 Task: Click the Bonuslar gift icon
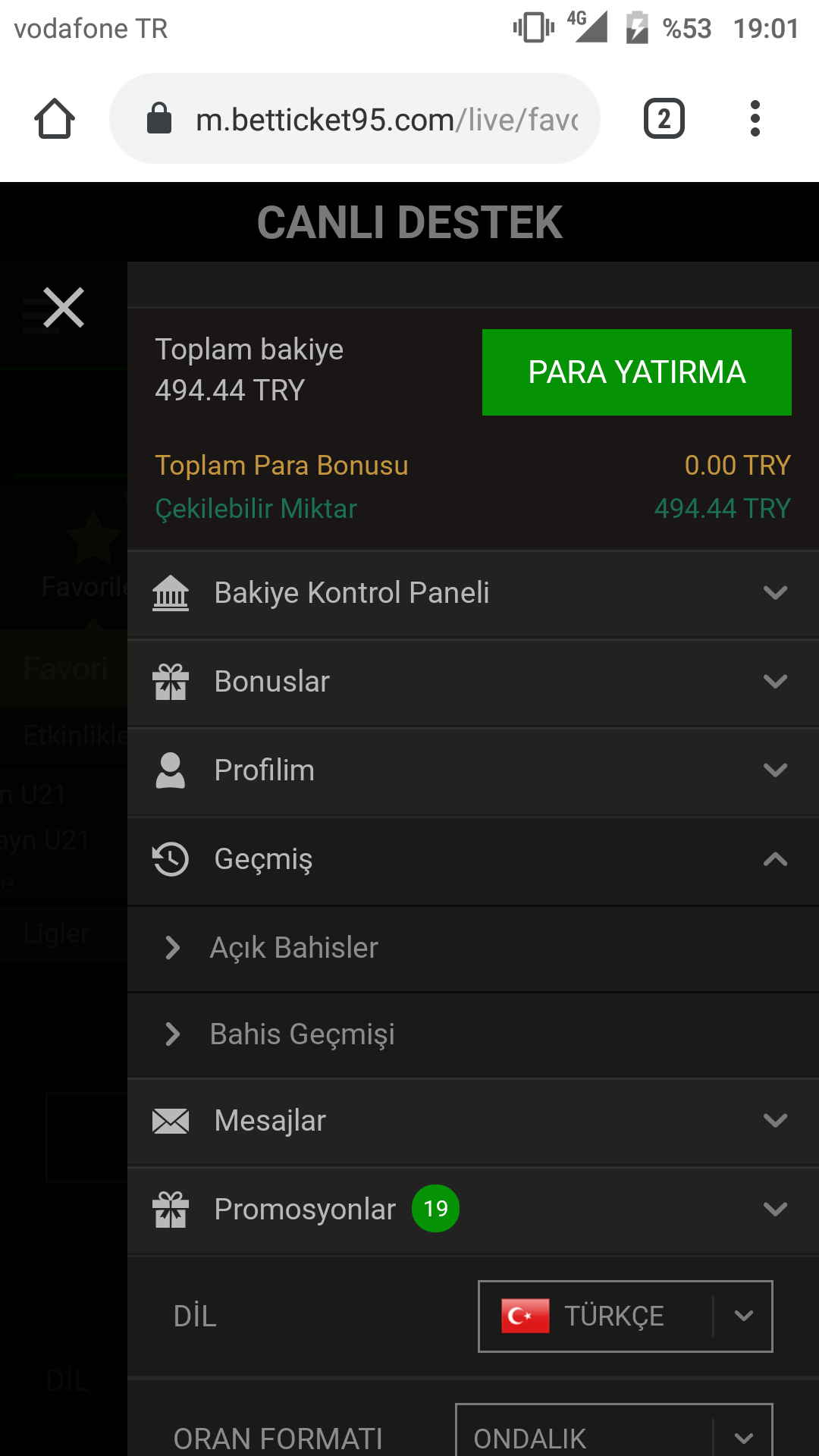[x=171, y=682]
